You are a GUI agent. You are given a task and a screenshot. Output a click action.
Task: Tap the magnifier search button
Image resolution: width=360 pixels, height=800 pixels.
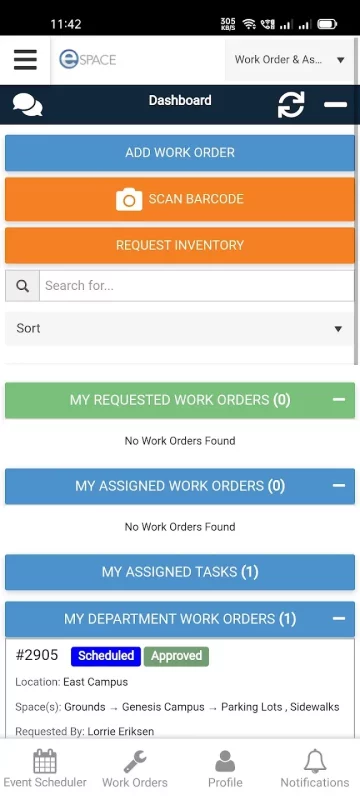(x=22, y=286)
